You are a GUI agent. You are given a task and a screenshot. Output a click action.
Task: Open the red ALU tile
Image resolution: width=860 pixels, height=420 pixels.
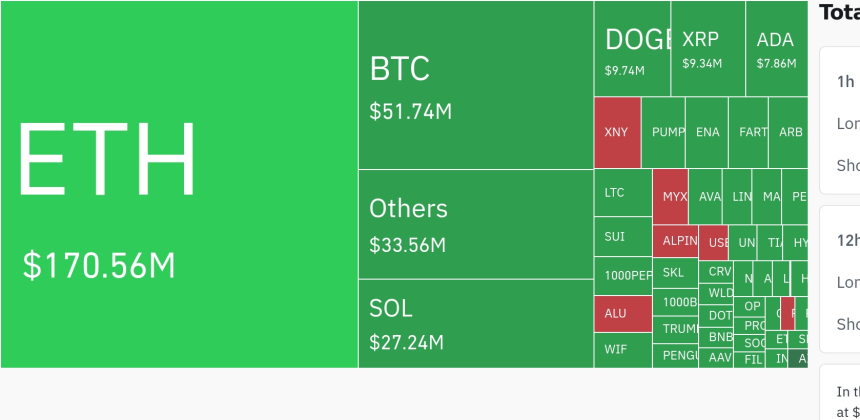tap(622, 313)
